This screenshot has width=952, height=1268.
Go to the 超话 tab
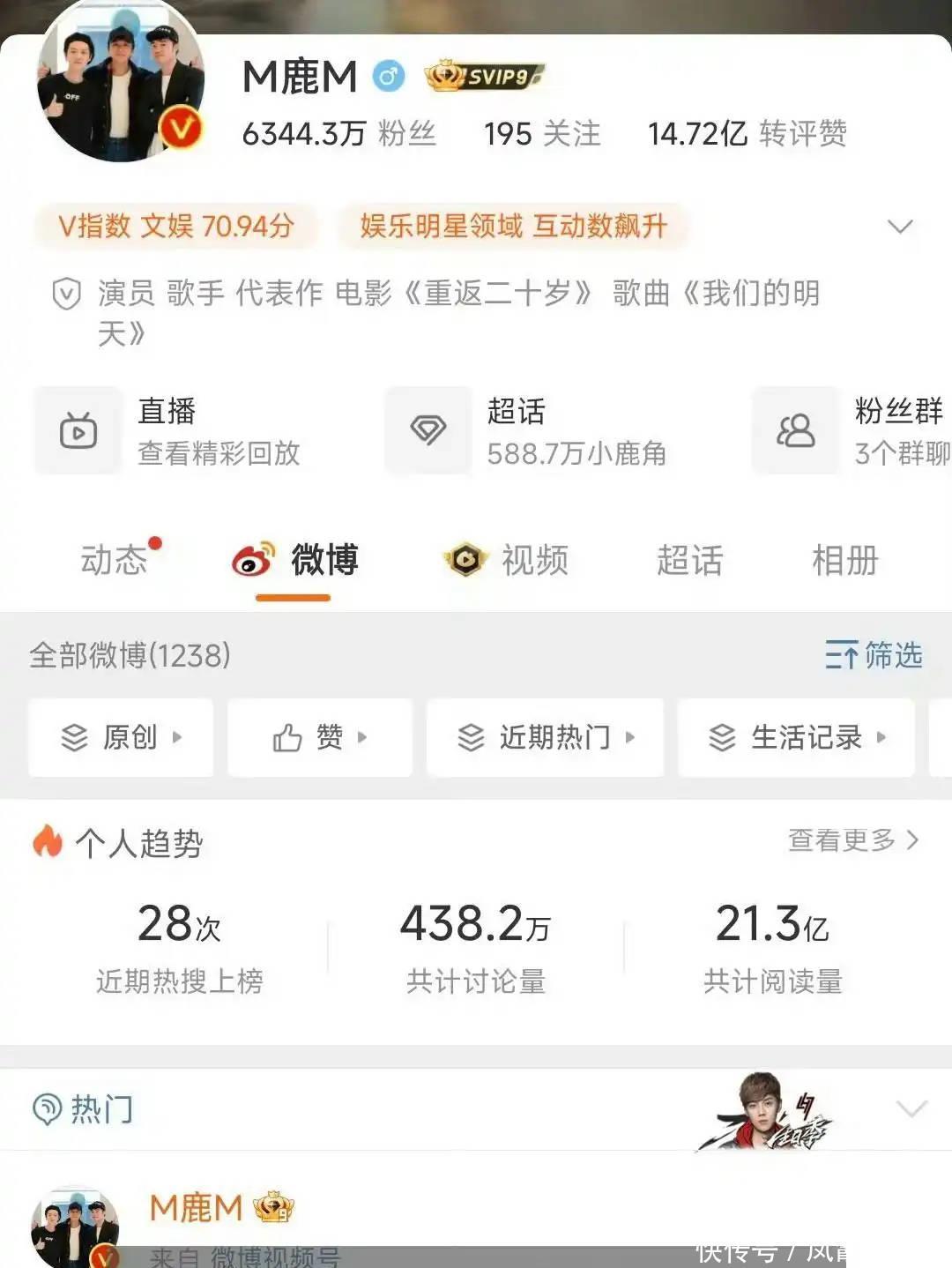(689, 560)
